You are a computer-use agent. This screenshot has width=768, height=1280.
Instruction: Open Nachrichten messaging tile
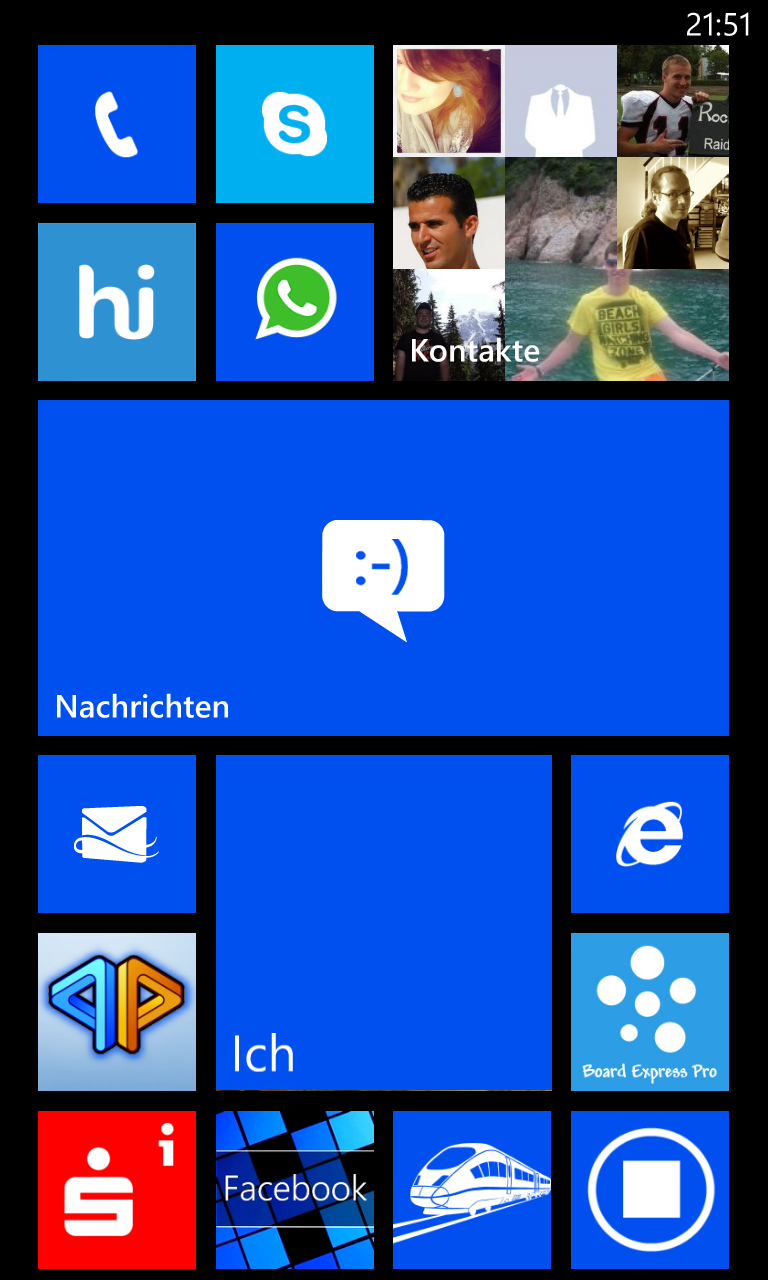coord(383,568)
